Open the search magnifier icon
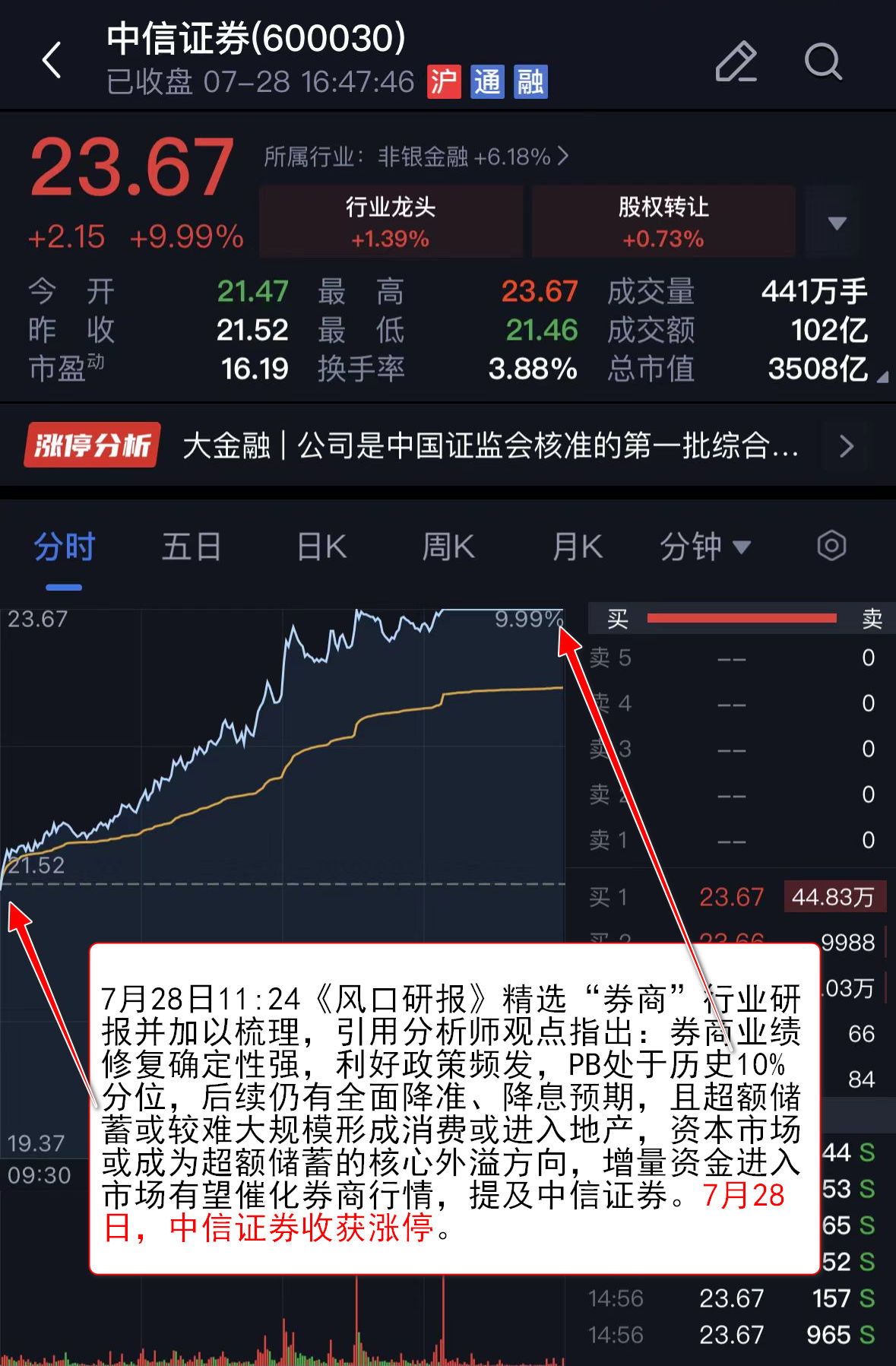 coord(823,62)
